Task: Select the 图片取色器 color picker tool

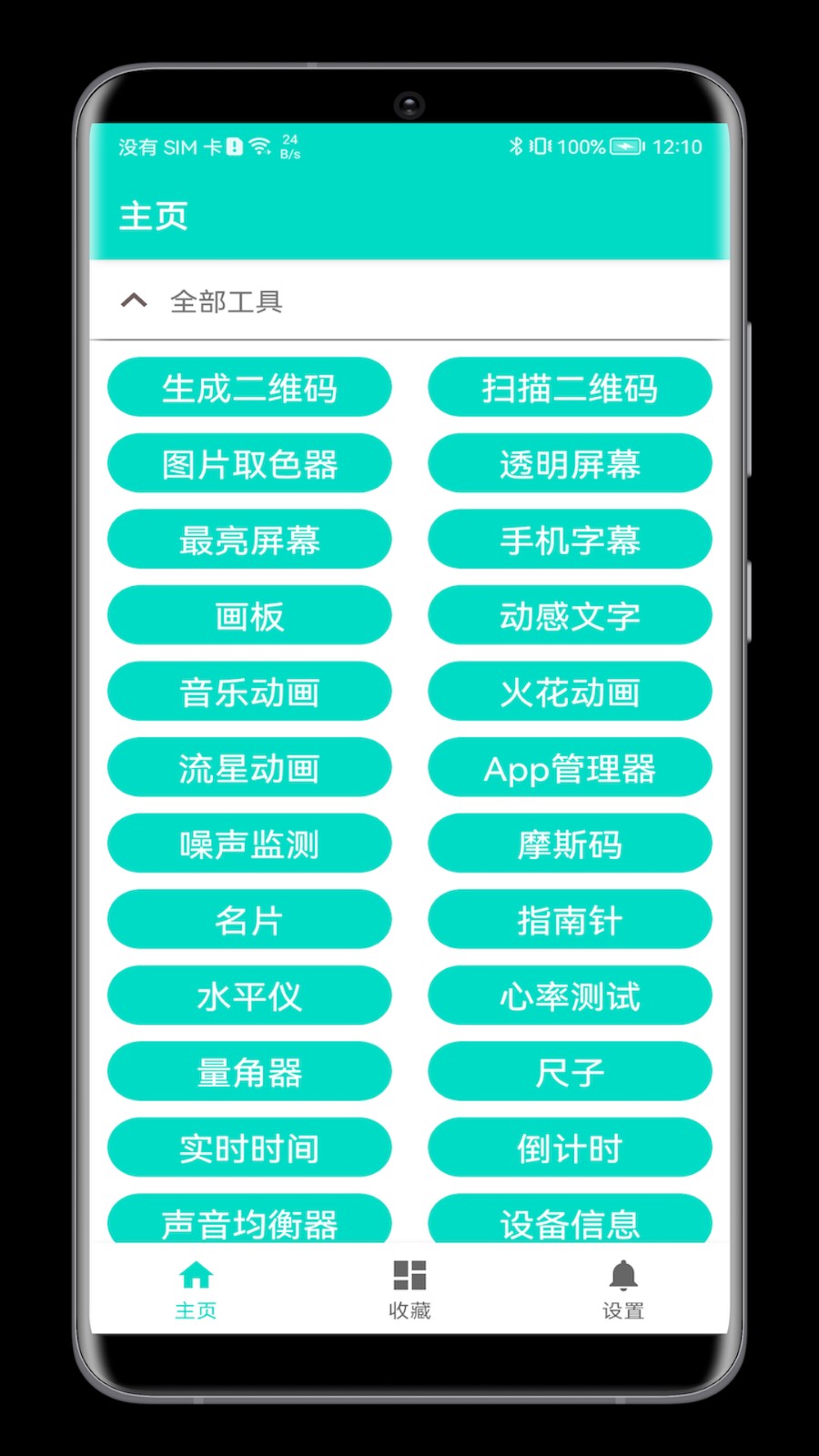Action: [249, 463]
